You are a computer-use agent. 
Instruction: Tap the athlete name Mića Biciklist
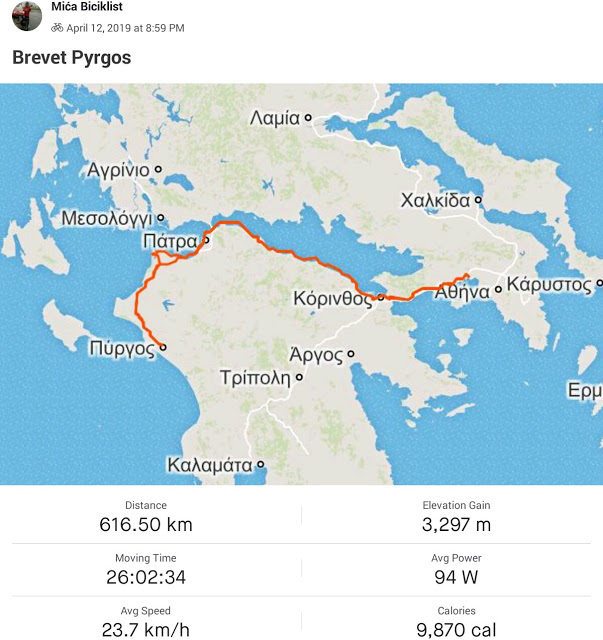87,7
